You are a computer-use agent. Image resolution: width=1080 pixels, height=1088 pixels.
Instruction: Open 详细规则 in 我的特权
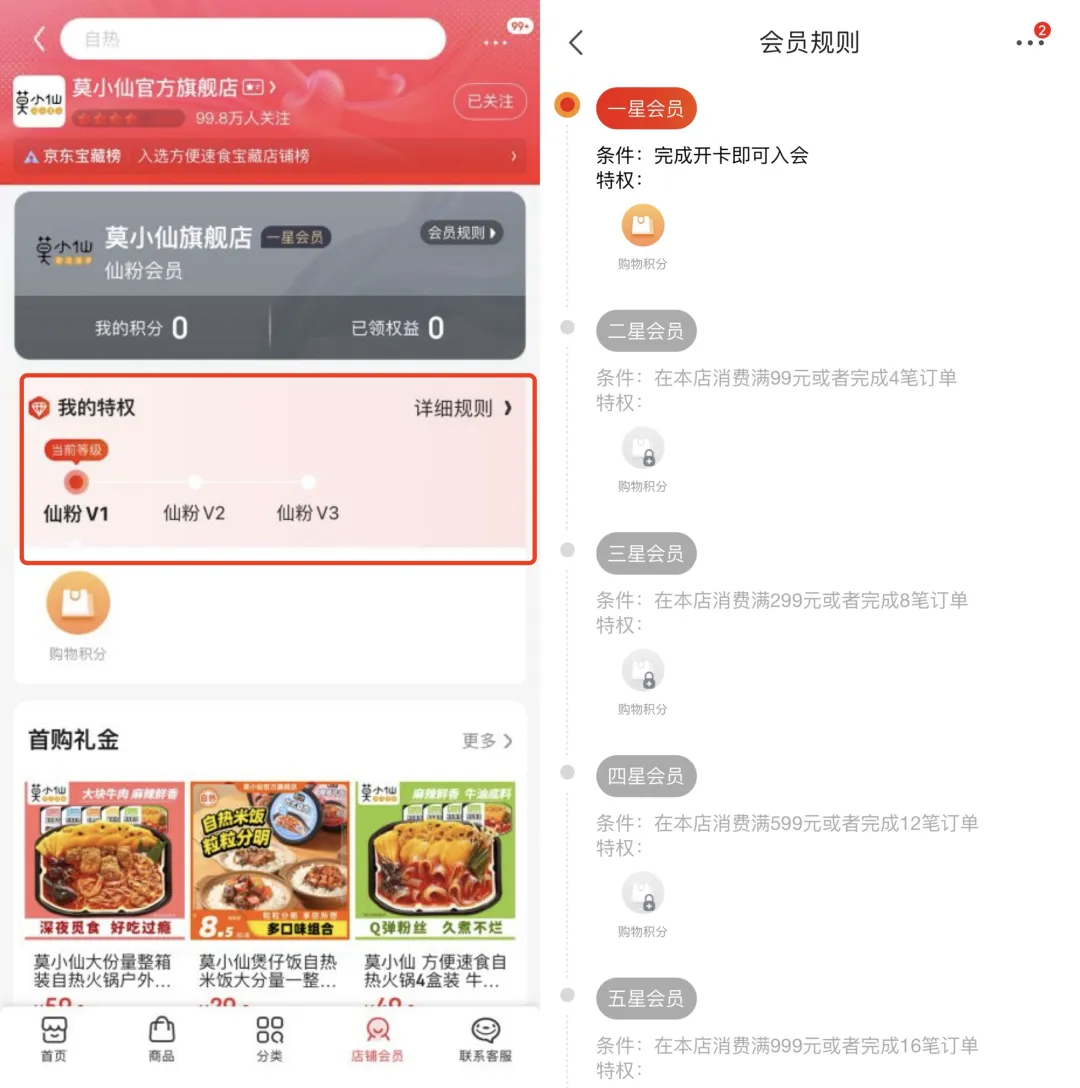463,408
